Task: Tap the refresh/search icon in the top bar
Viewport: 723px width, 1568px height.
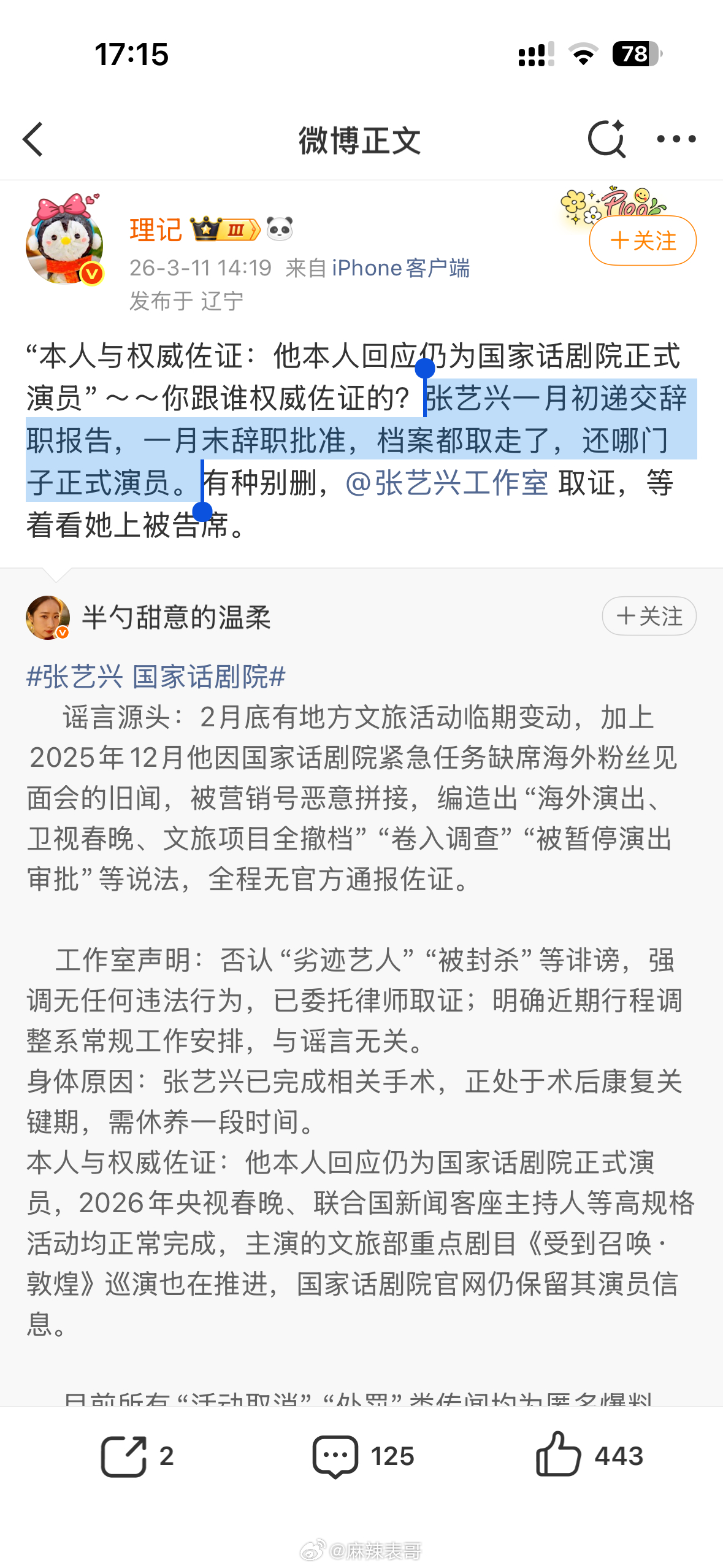Action: click(606, 140)
